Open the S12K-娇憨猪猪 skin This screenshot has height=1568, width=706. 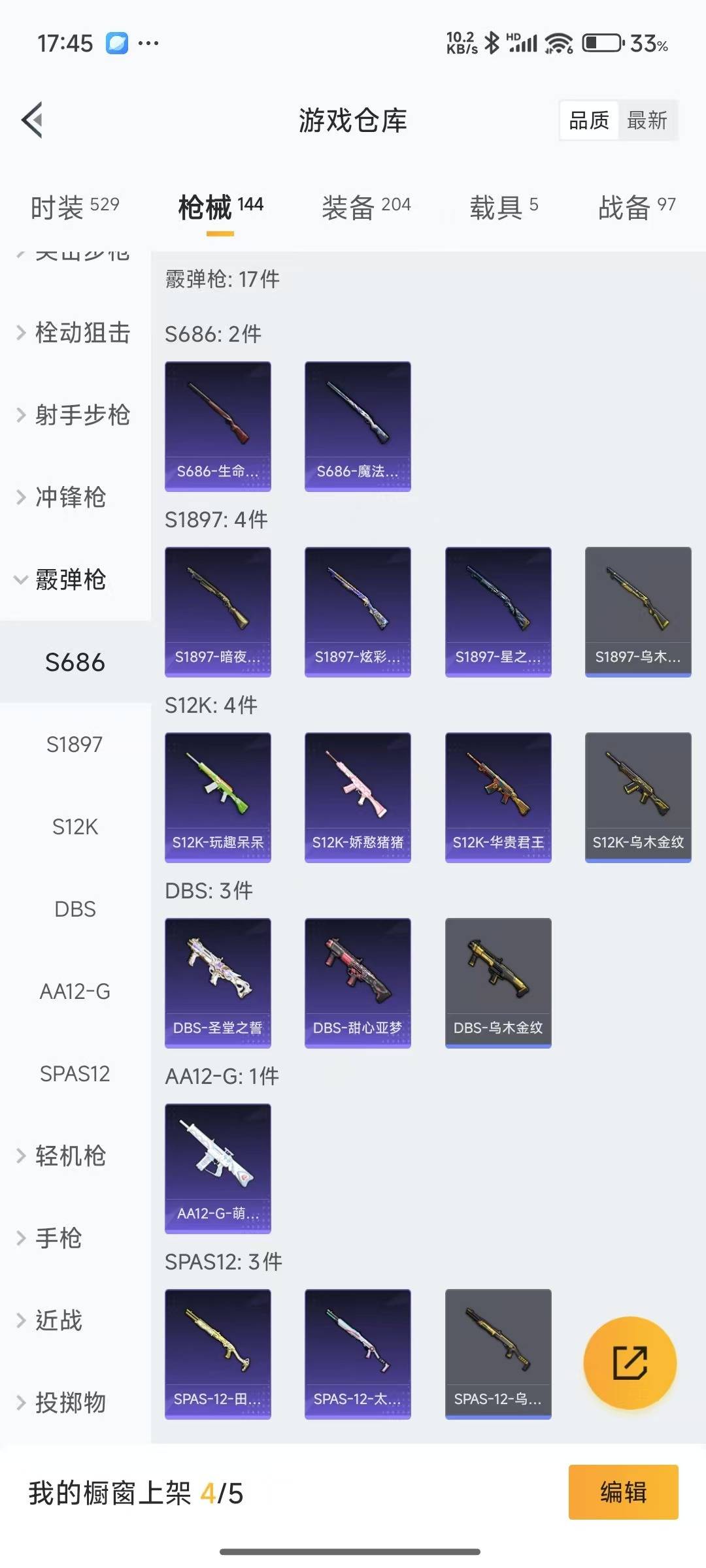(358, 797)
